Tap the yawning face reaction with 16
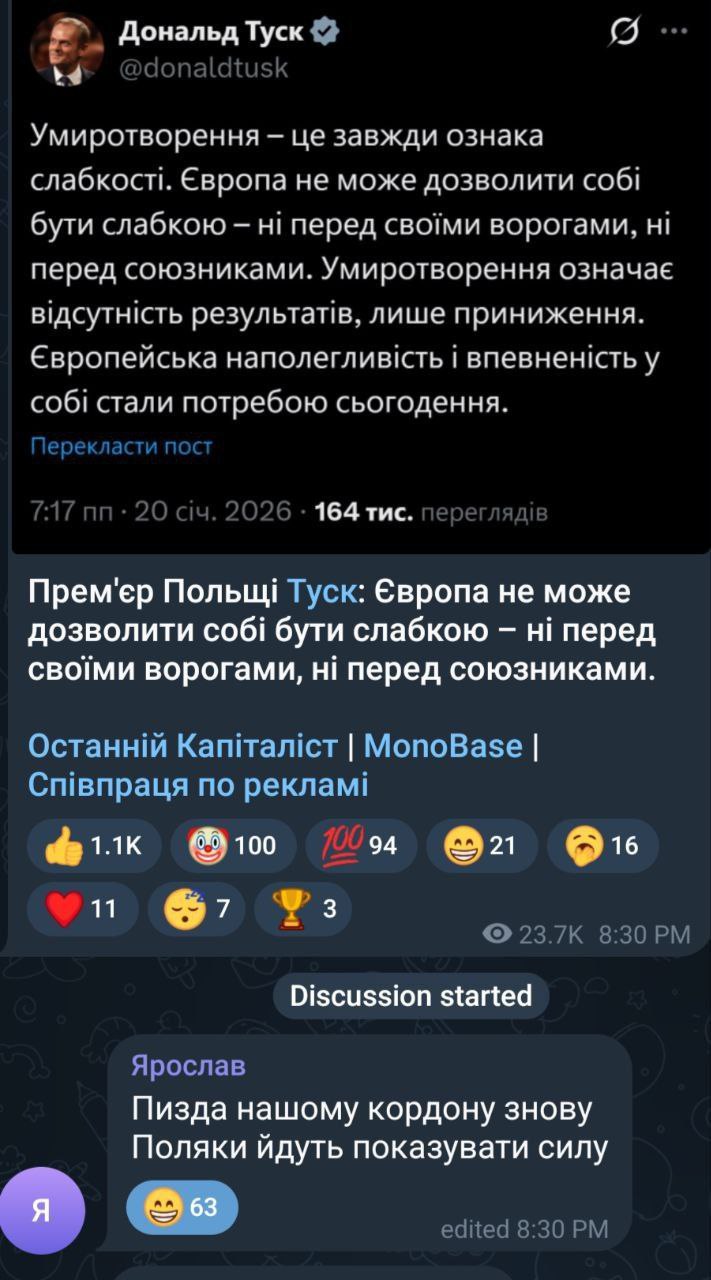 click(x=603, y=846)
